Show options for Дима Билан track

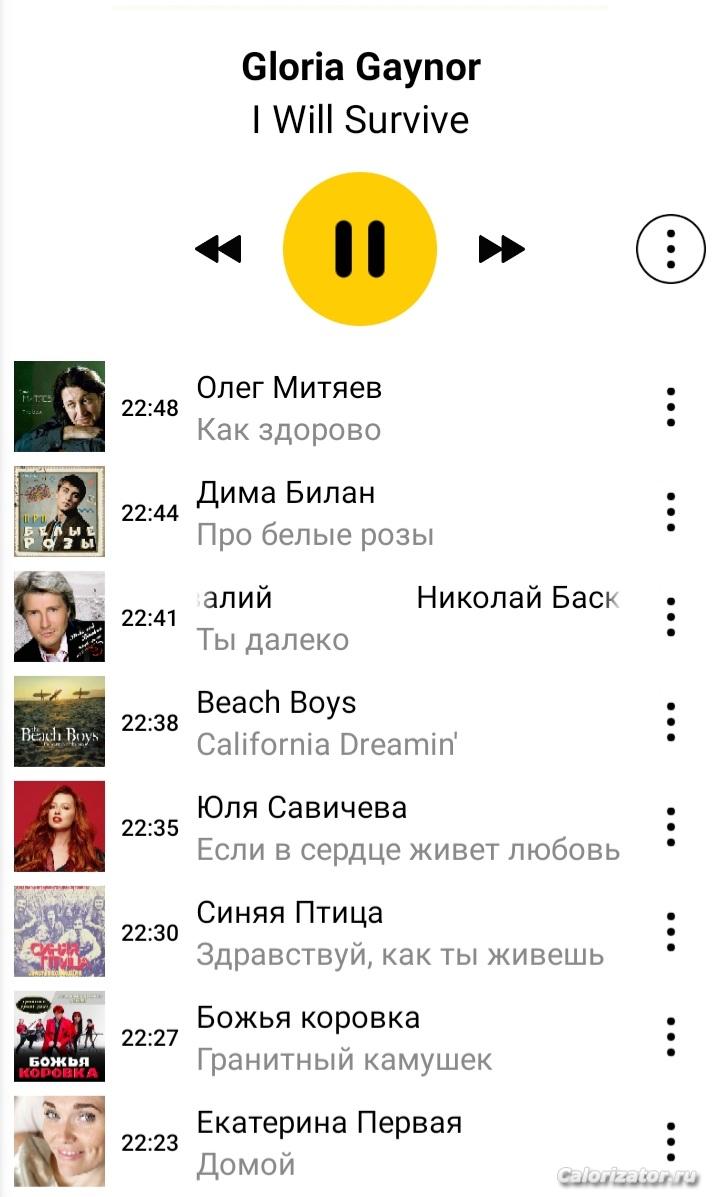[x=670, y=512]
